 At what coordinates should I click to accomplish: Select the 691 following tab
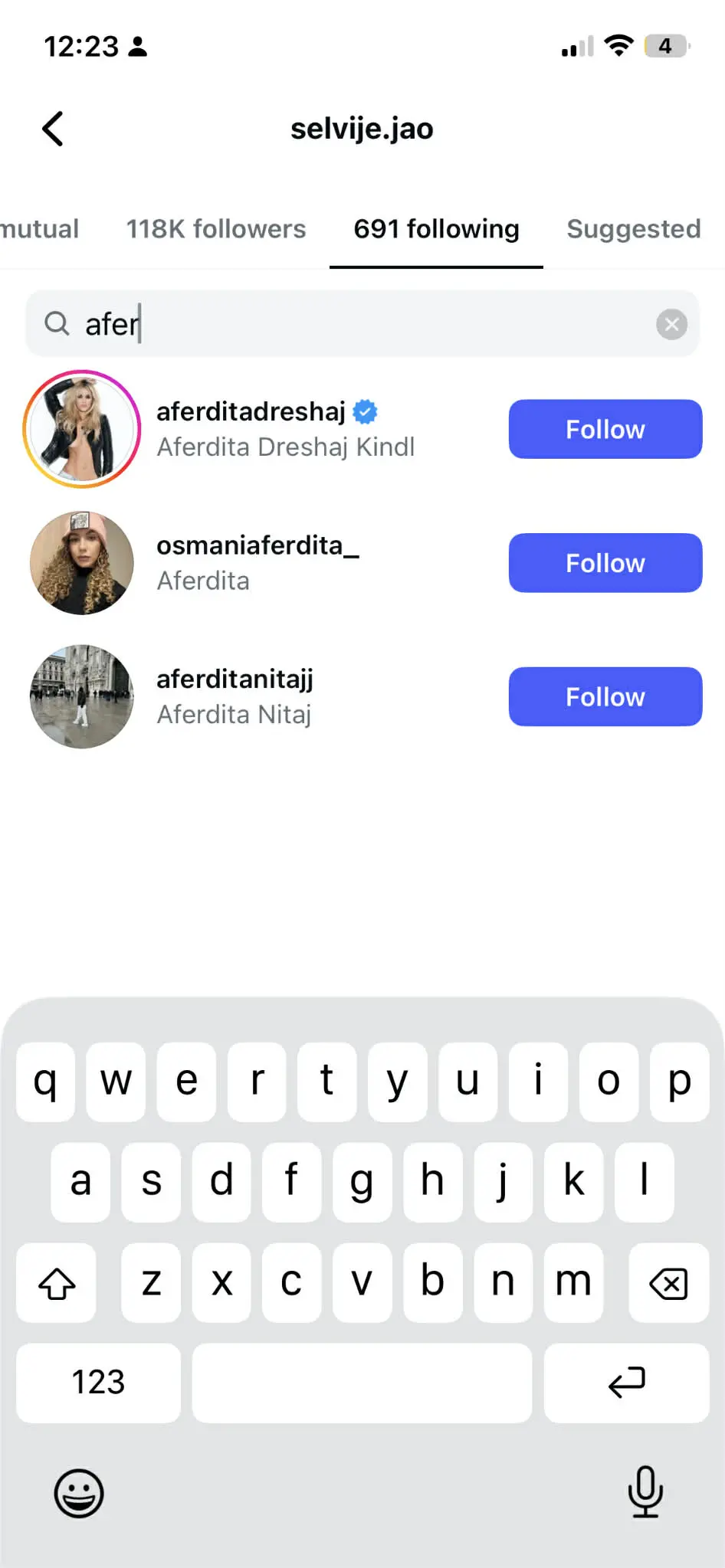pyautogui.click(x=436, y=229)
